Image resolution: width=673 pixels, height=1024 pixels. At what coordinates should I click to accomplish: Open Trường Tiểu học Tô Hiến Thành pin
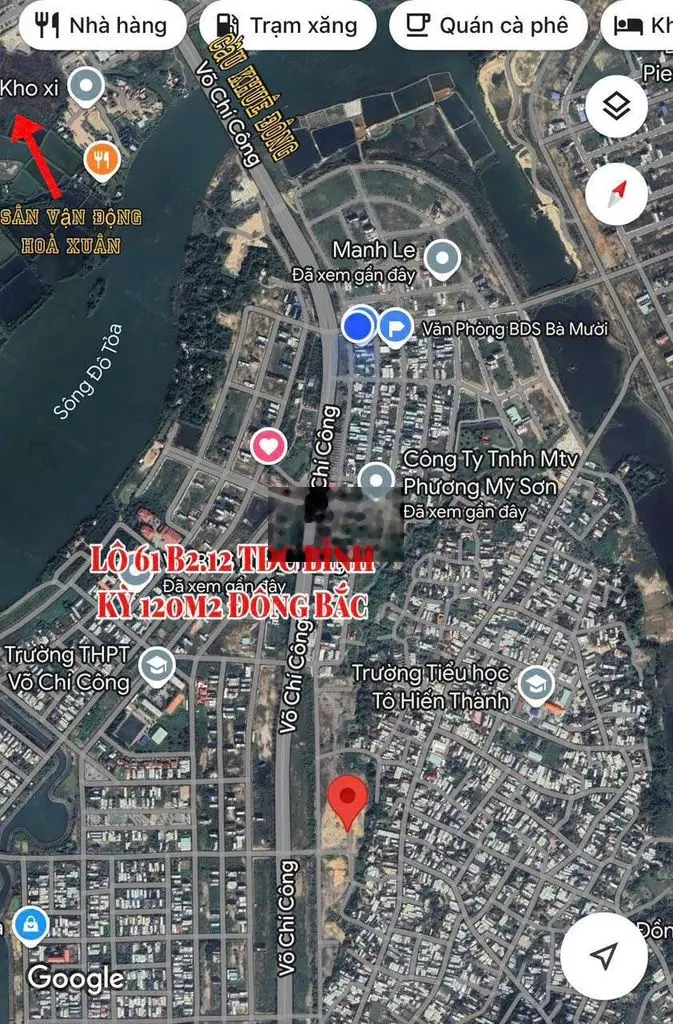pyautogui.click(x=537, y=685)
